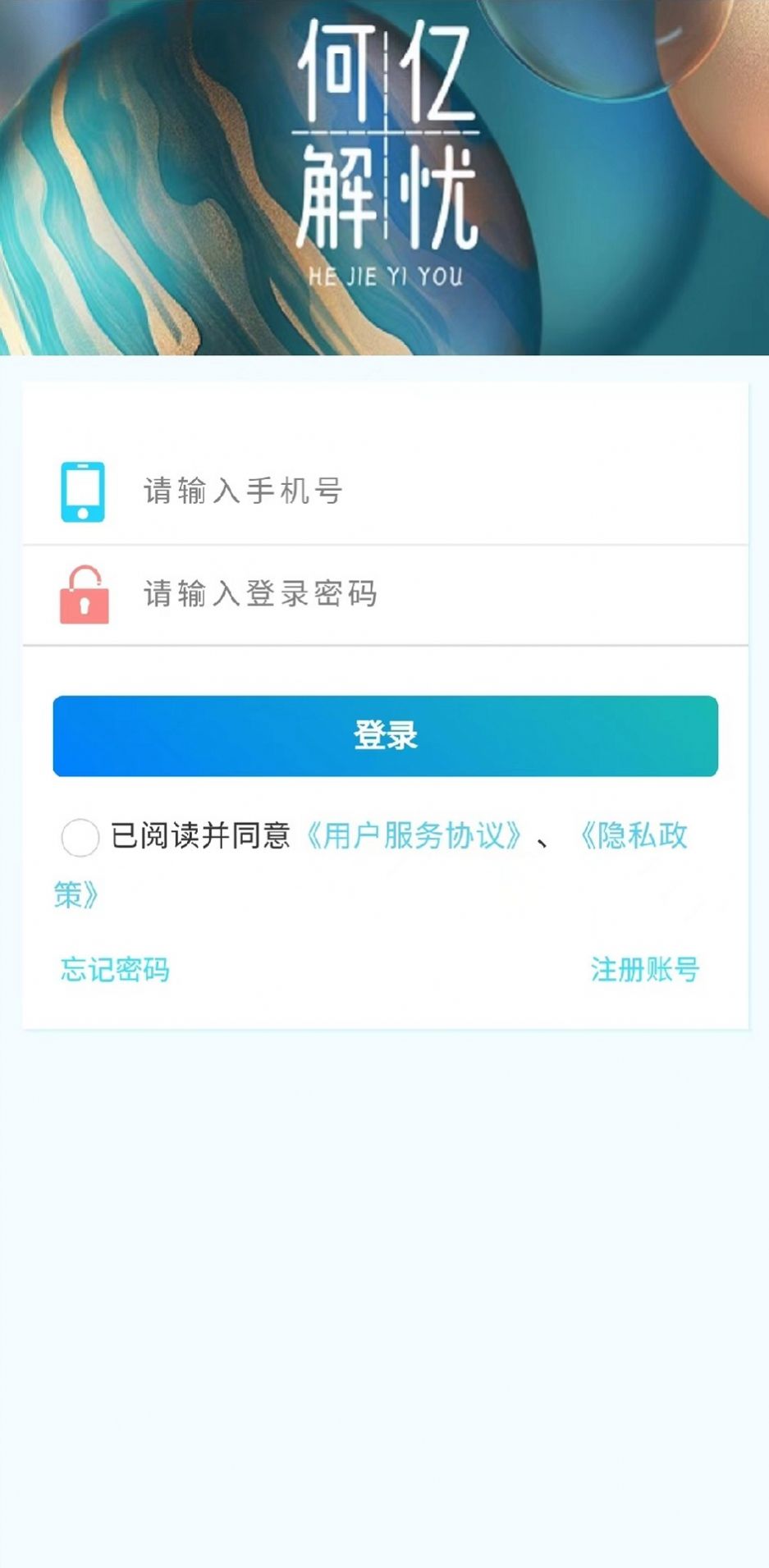Toggle the terms acceptance radio circle
The image size is (769, 1568).
[80, 837]
